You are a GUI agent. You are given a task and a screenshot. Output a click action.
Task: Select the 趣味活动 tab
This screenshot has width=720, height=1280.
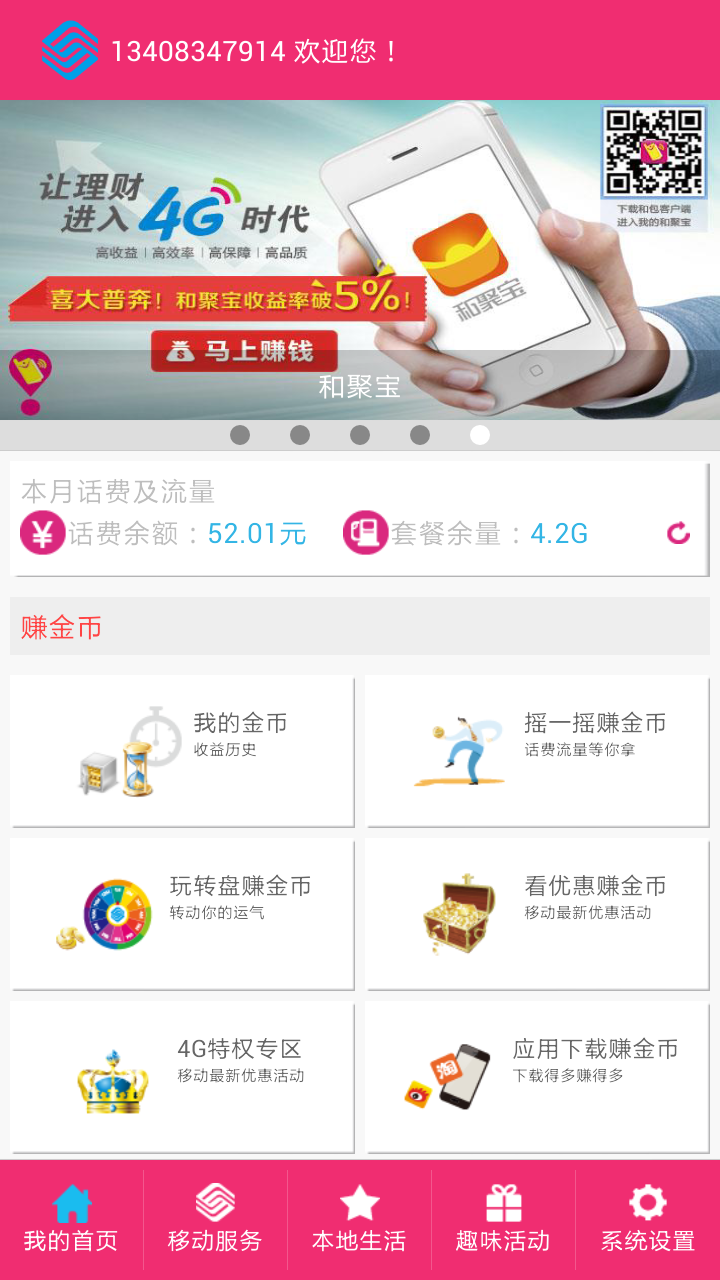pos(503,1220)
